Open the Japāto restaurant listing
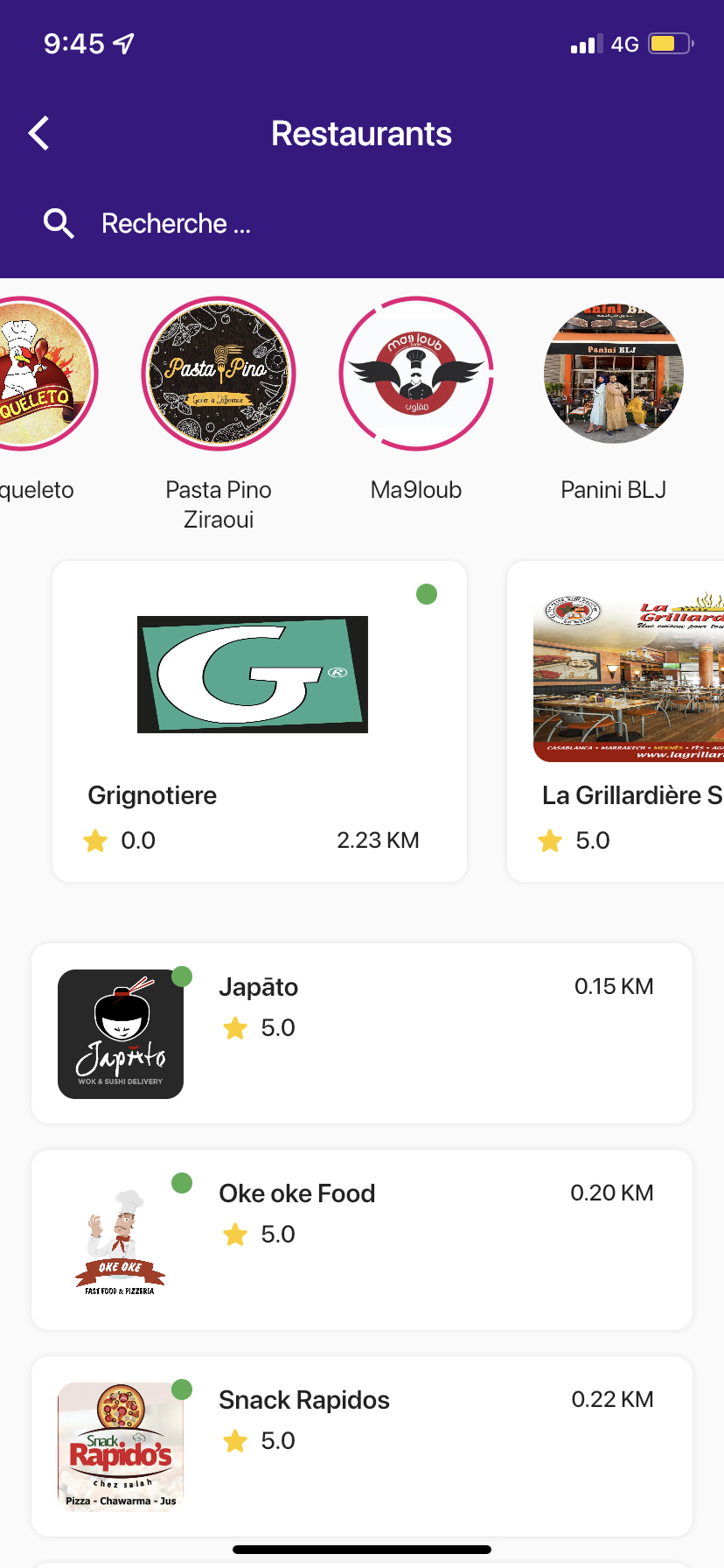Viewport: 724px width, 1568px height. point(362,1032)
